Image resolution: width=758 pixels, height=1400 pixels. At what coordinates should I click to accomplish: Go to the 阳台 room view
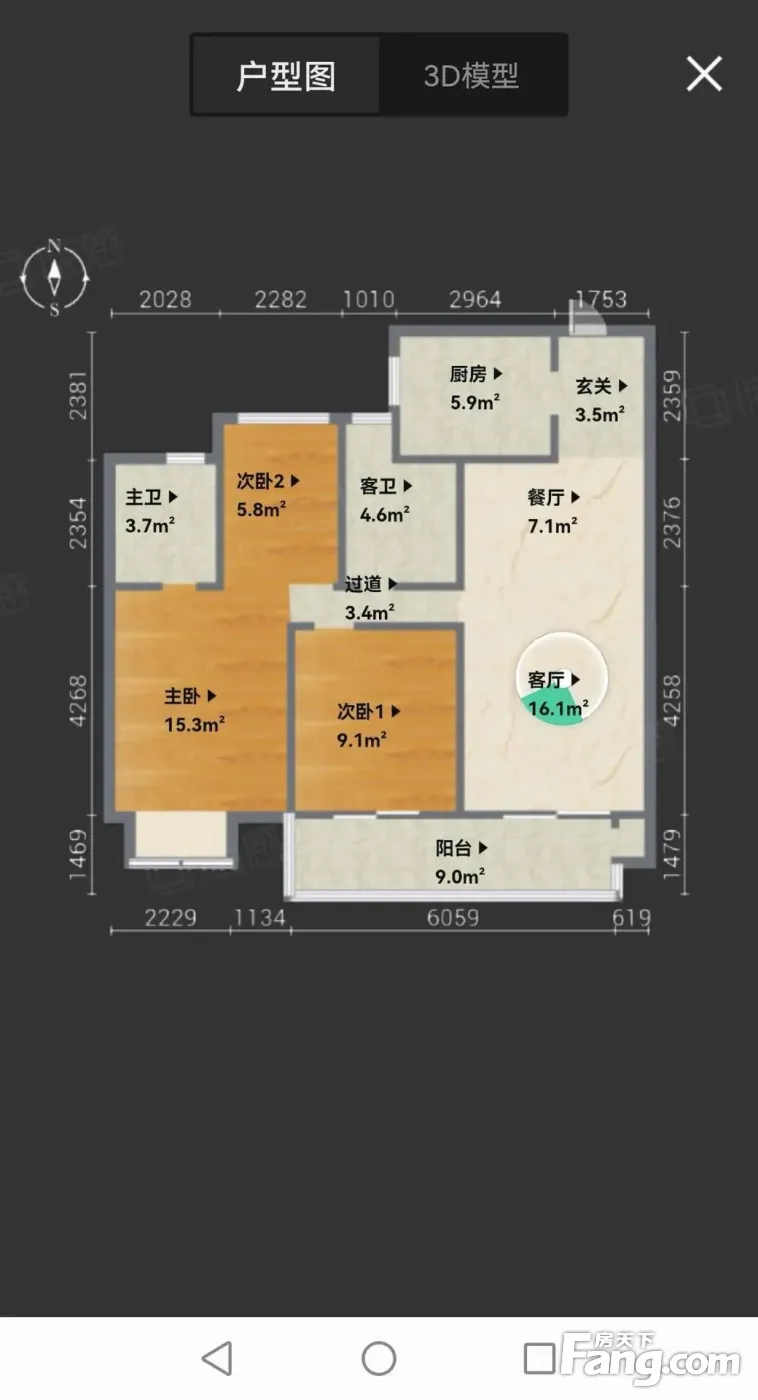pos(462,849)
